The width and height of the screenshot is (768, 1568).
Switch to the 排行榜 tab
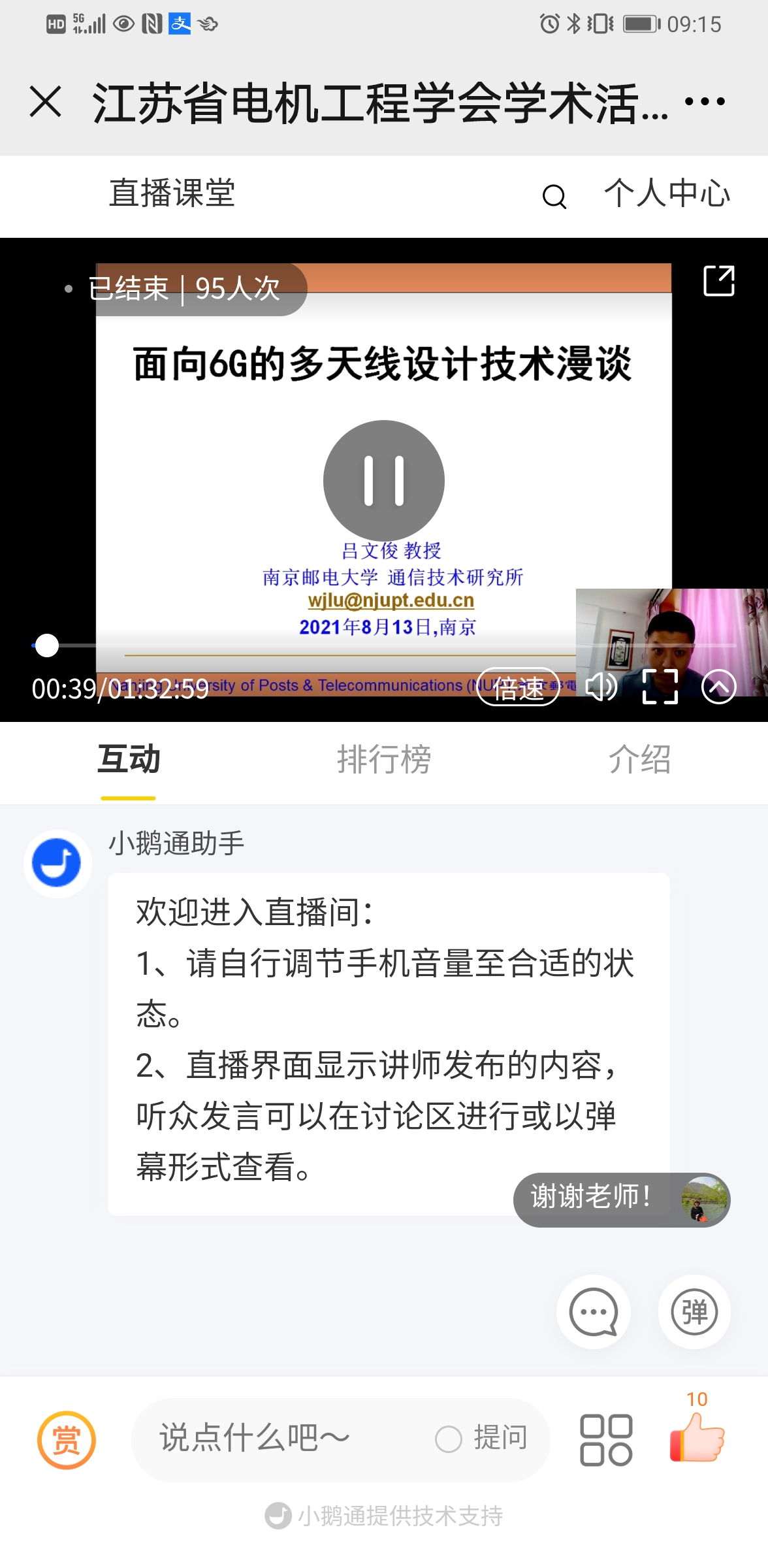(384, 760)
